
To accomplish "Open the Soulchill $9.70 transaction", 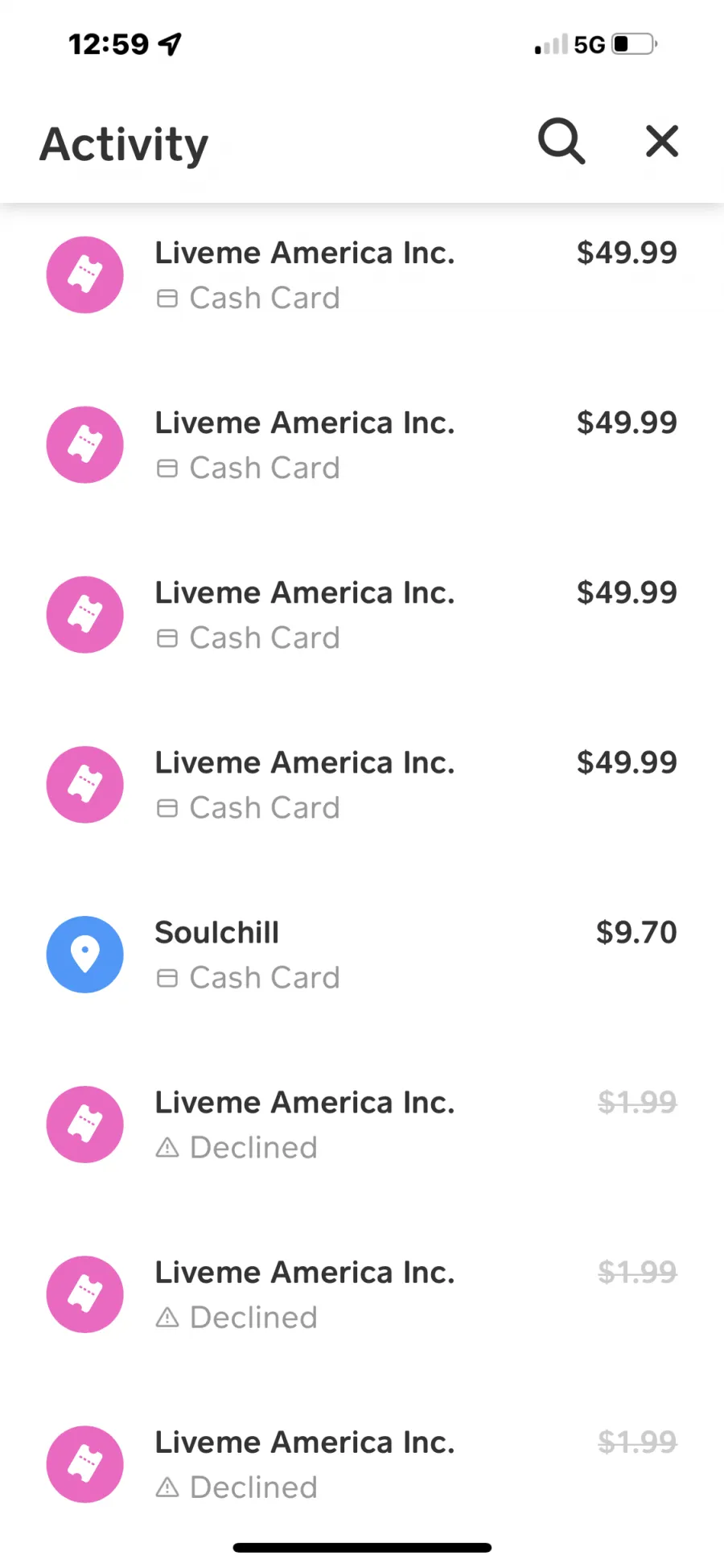I will click(362, 955).
